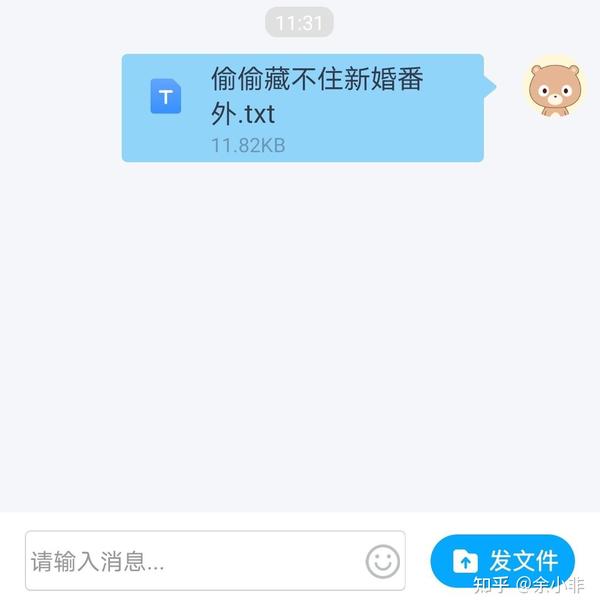
Task: Tap the bear profile avatar
Action: pyautogui.click(x=554, y=88)
